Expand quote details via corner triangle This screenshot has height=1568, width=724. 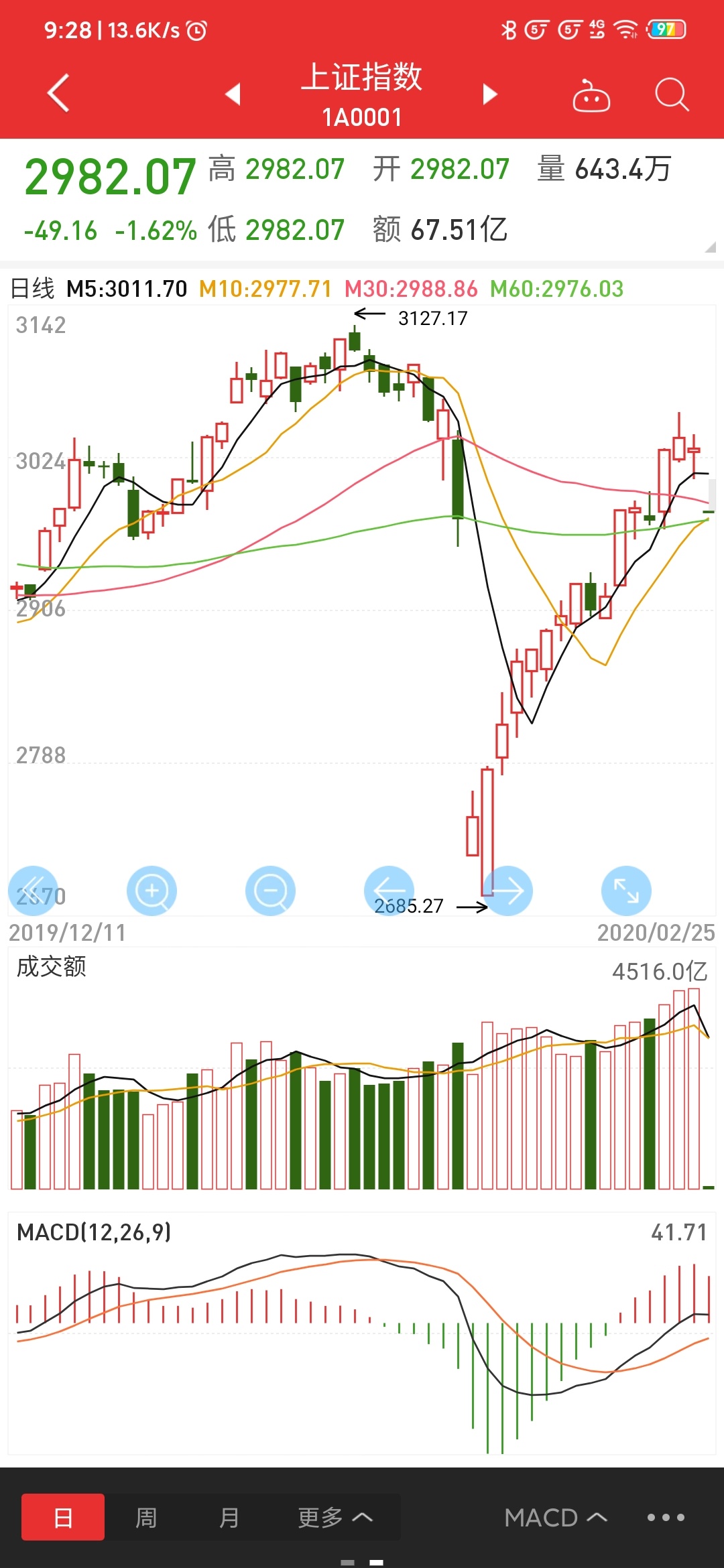pyautogui.click(x=710, y=247)
